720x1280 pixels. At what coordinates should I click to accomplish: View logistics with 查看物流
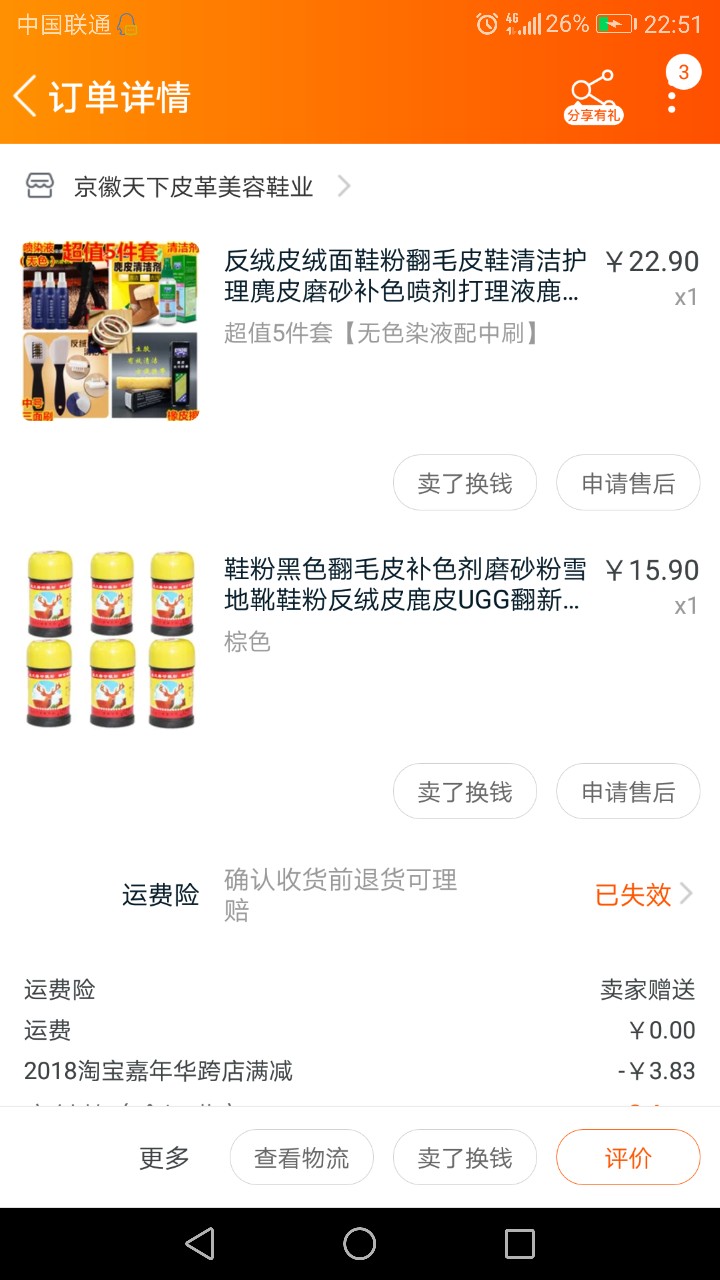tap(301, 1157)
